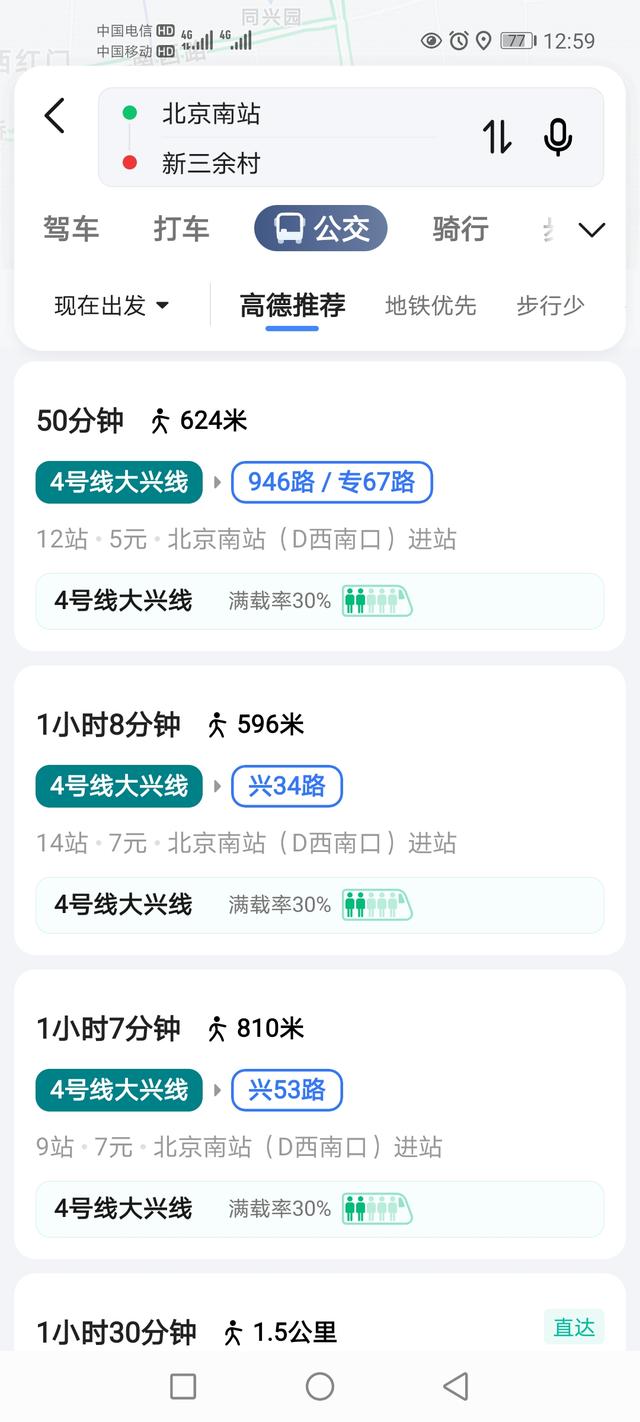Select the 高德推荐 sorting option

[x=293, y=305]
